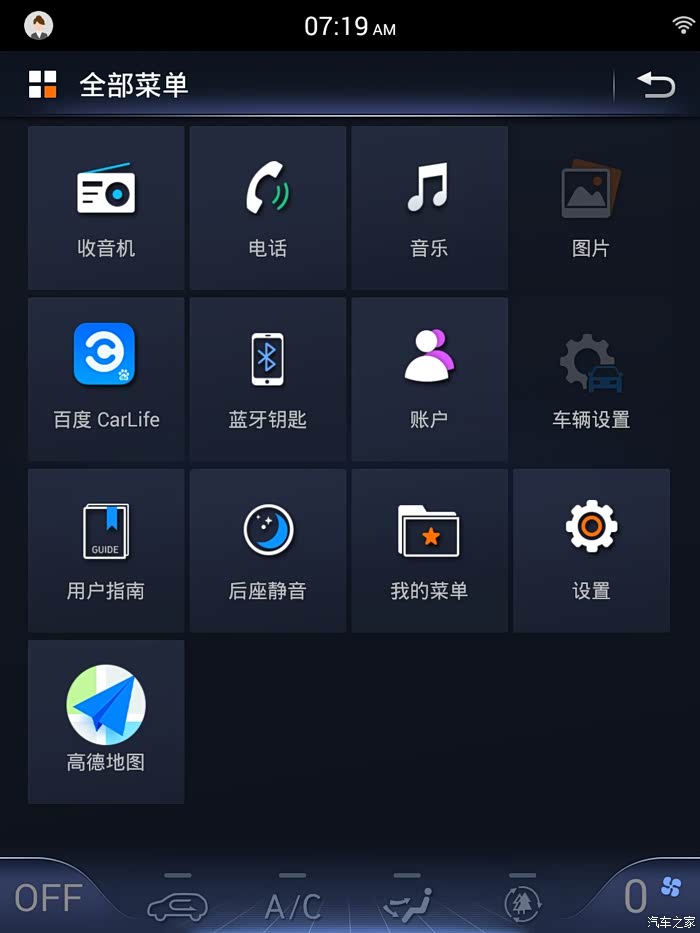Open 我的菜单 my menu
The image size is (700, 933).
pyautogui.click(x=429, y=550)
